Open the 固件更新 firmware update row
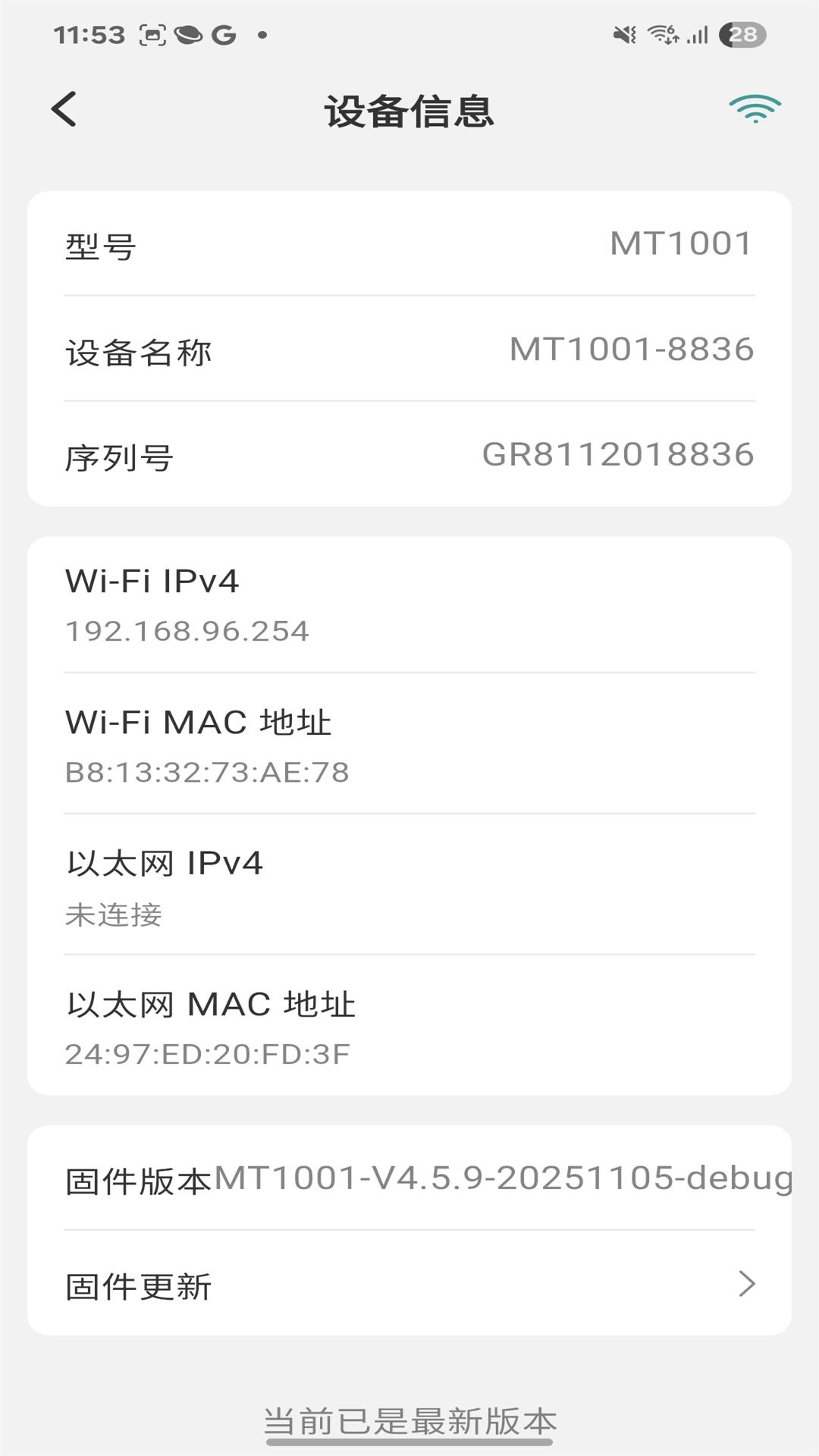 coord(409,1285)
